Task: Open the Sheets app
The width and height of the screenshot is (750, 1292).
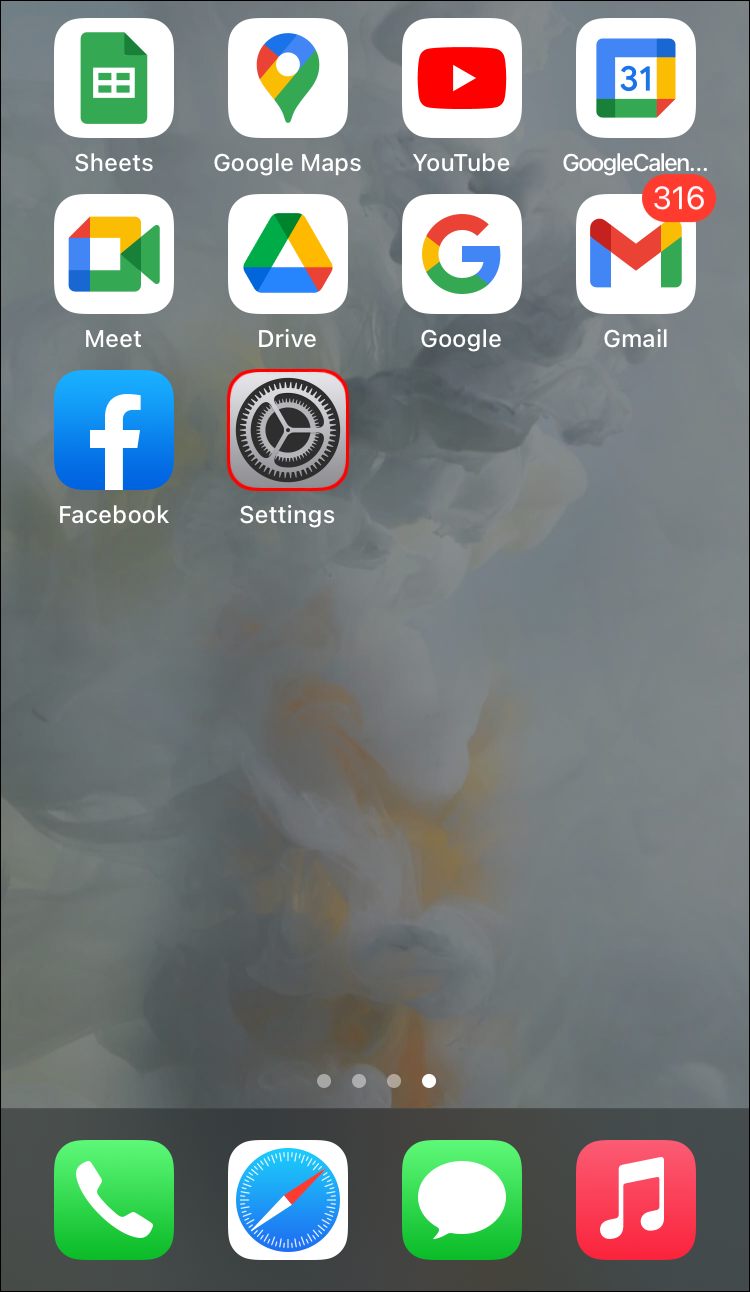Action: (x=114, y=78)
